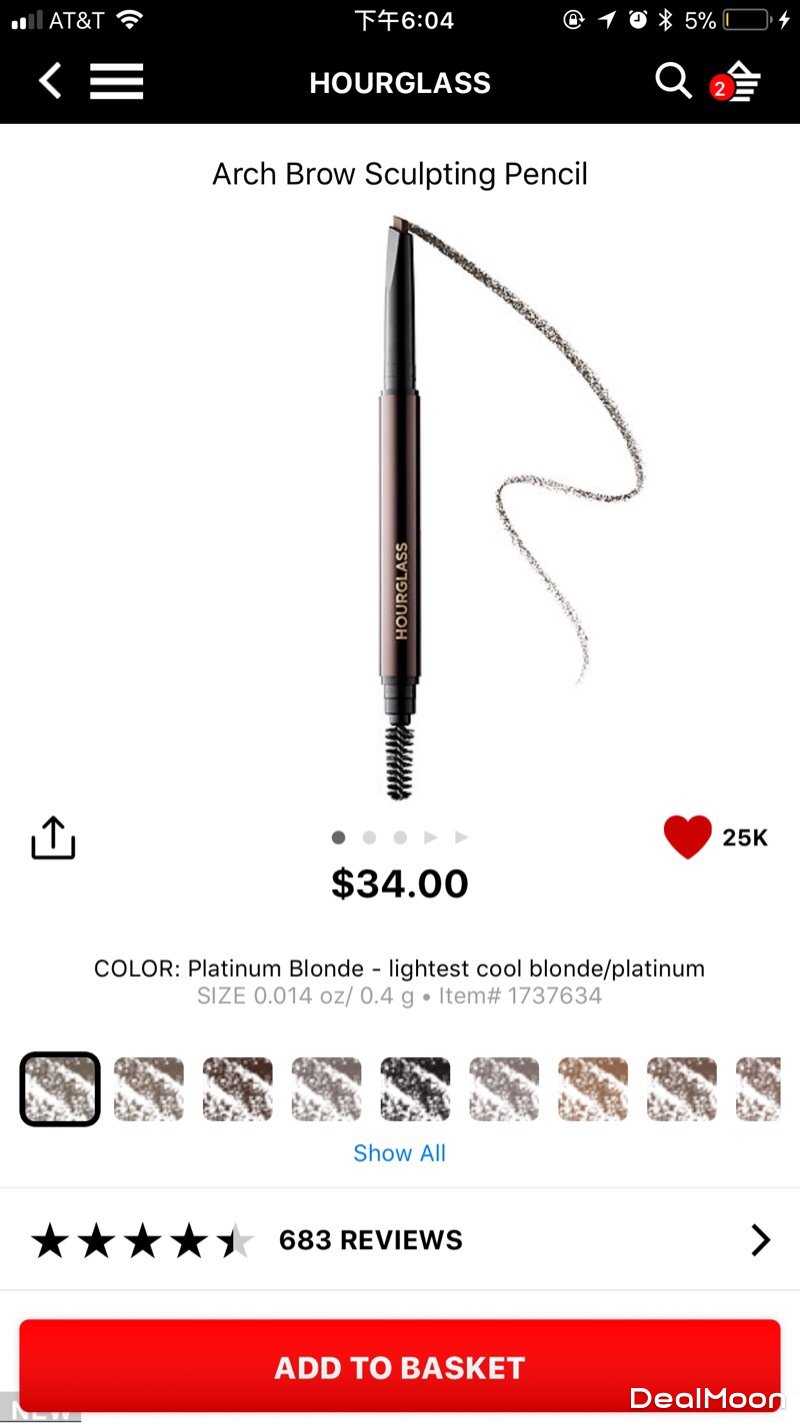
Task: Share this brow pencil product
Action: point(53,838)
